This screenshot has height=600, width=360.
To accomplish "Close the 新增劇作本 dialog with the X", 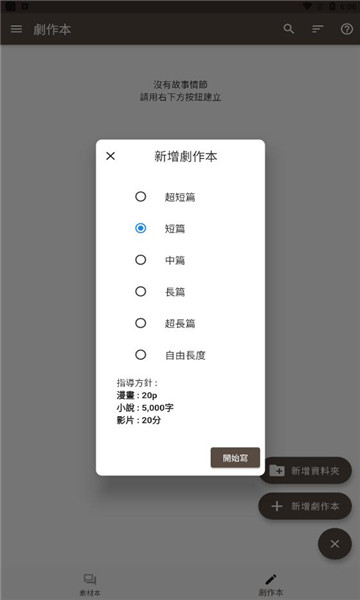I will (x=111, y=156).
